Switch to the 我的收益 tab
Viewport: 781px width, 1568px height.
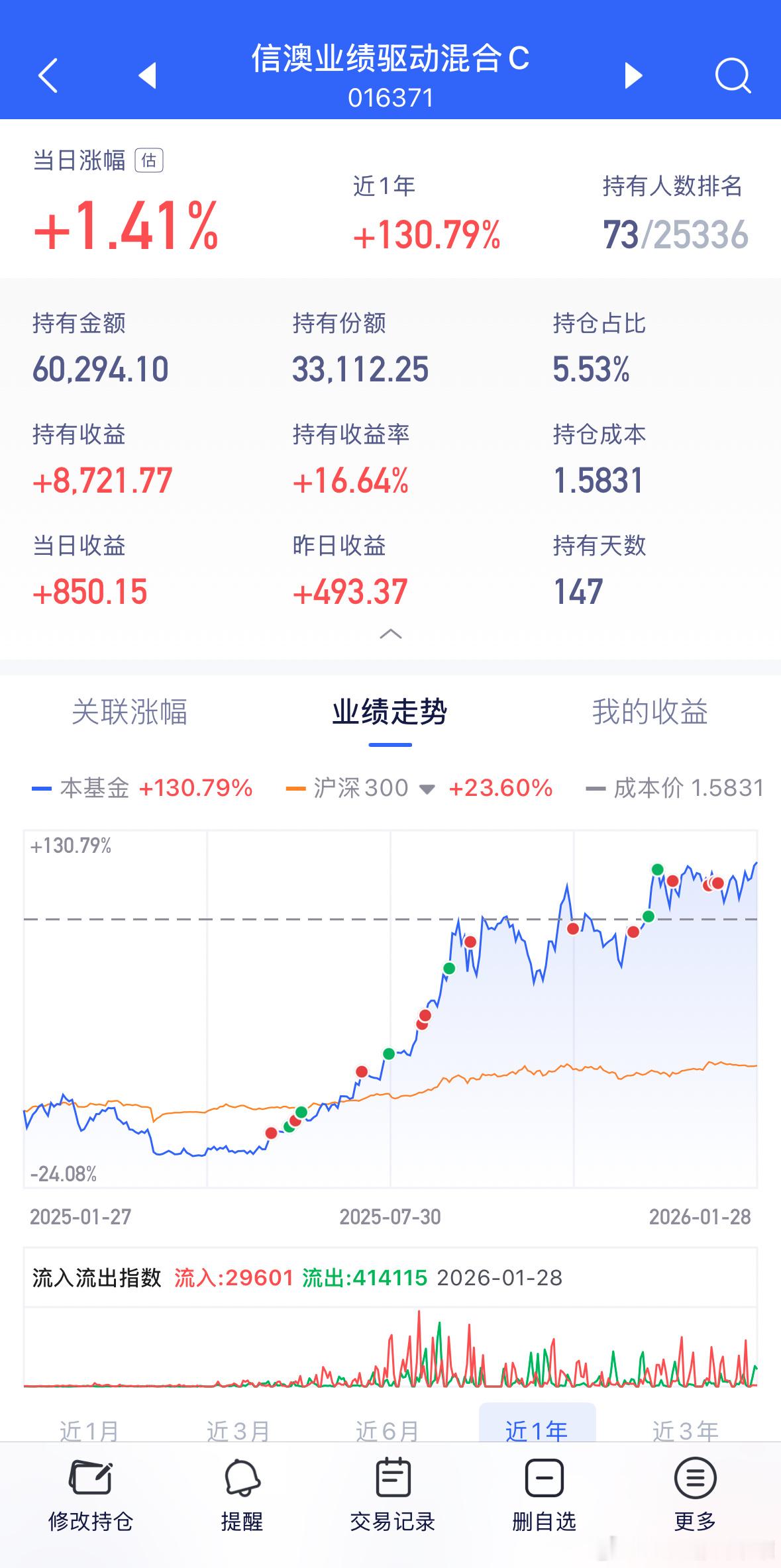[650, 712]
